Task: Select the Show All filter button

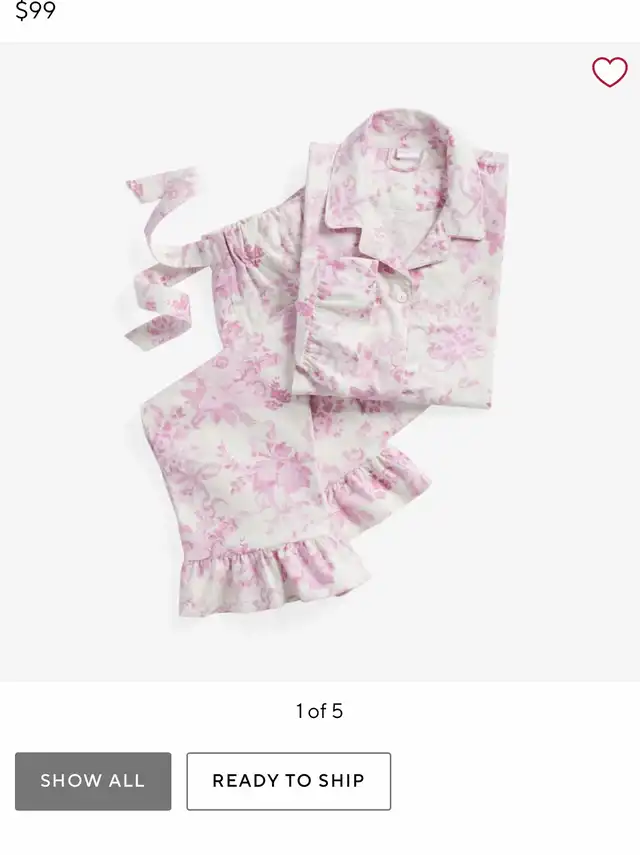Action: 93,781
